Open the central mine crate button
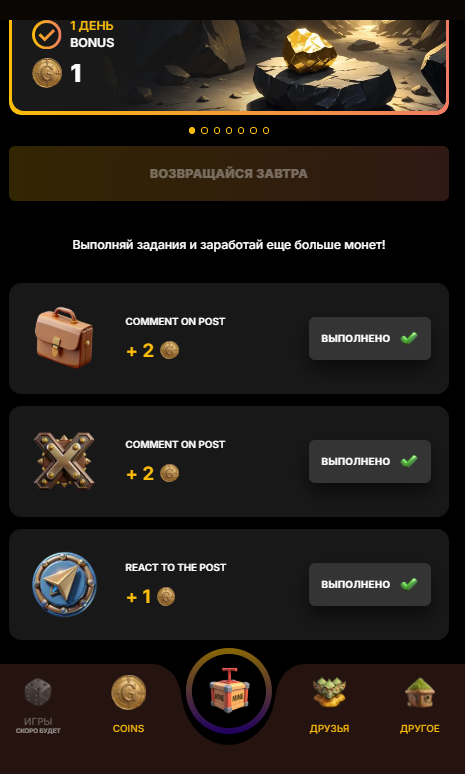This screenshot has width=465, height=774. point(229,691)
